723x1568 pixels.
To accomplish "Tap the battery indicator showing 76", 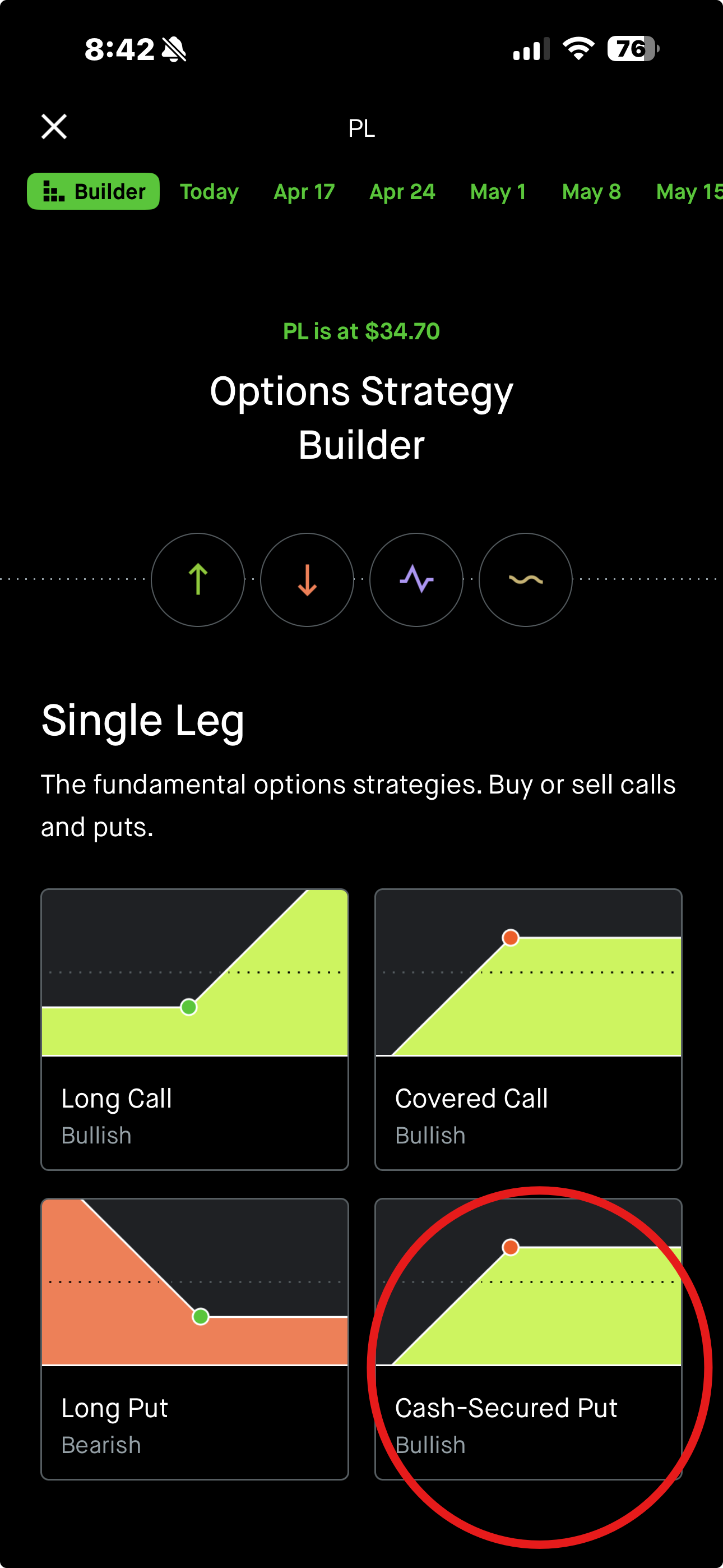I will click(630, 49).
